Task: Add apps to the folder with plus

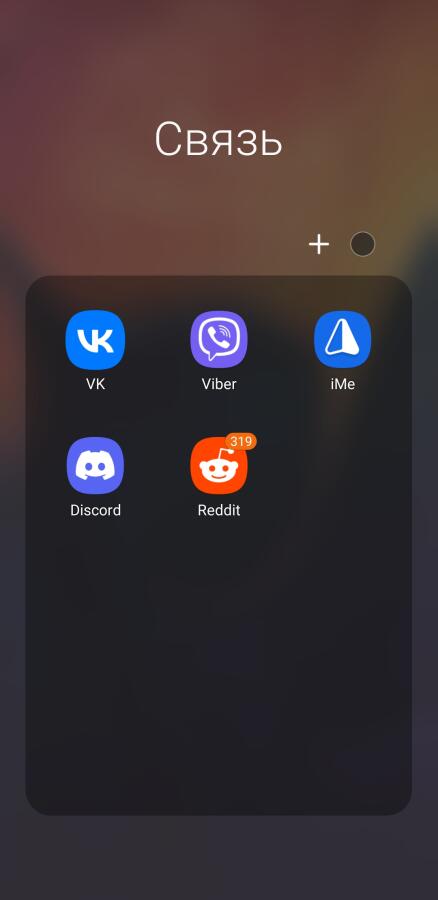Action: [x=319, y=245]
